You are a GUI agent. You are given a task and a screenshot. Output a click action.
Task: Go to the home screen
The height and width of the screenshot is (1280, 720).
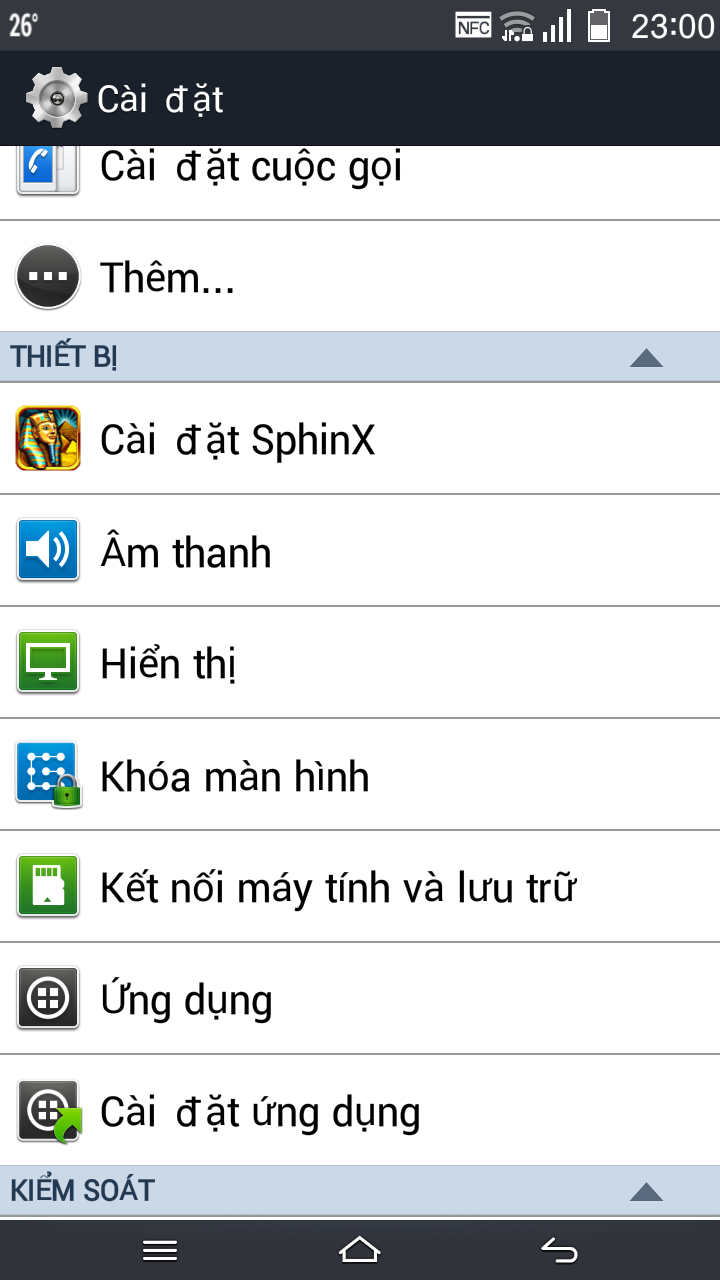point(360,1250)
